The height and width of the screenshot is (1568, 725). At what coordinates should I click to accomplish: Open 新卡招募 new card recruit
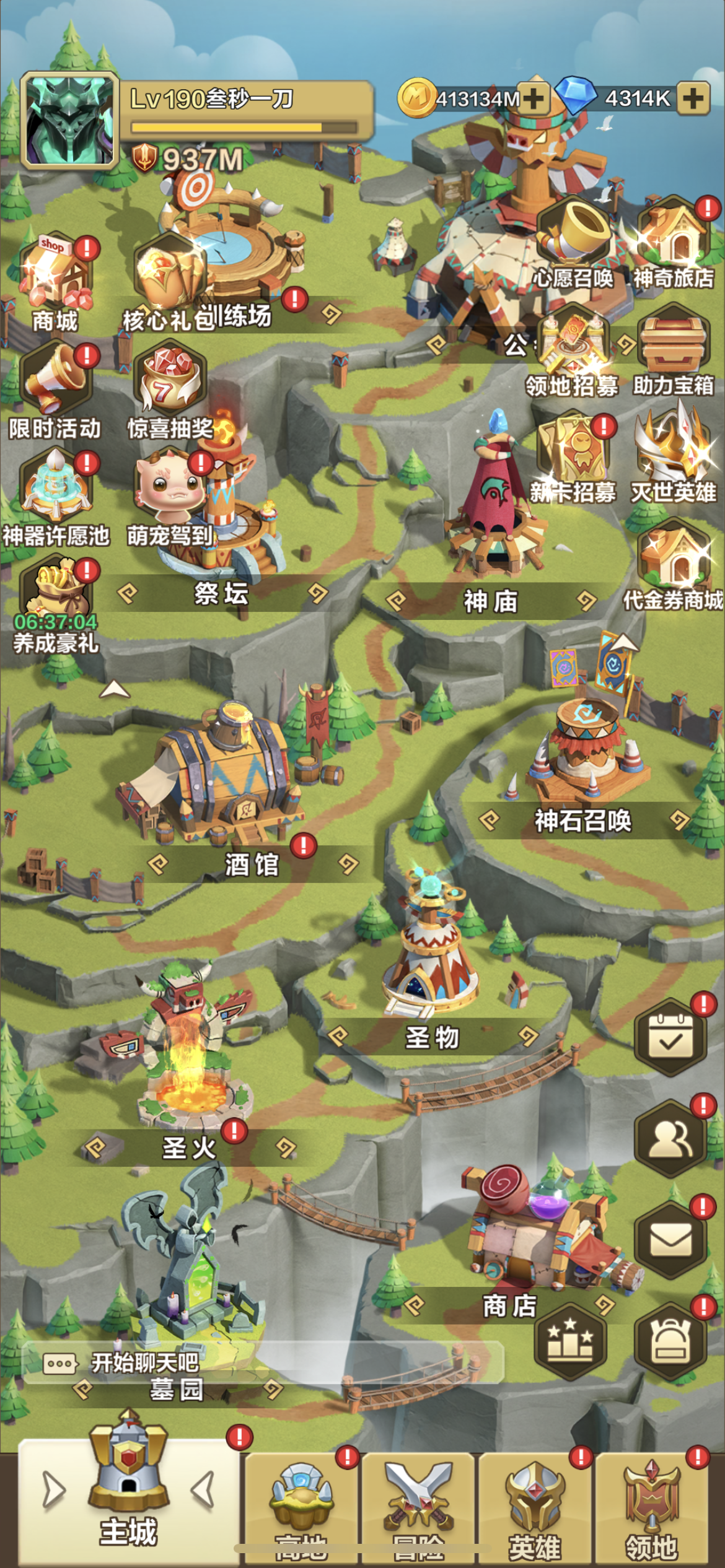coord(573,457)
